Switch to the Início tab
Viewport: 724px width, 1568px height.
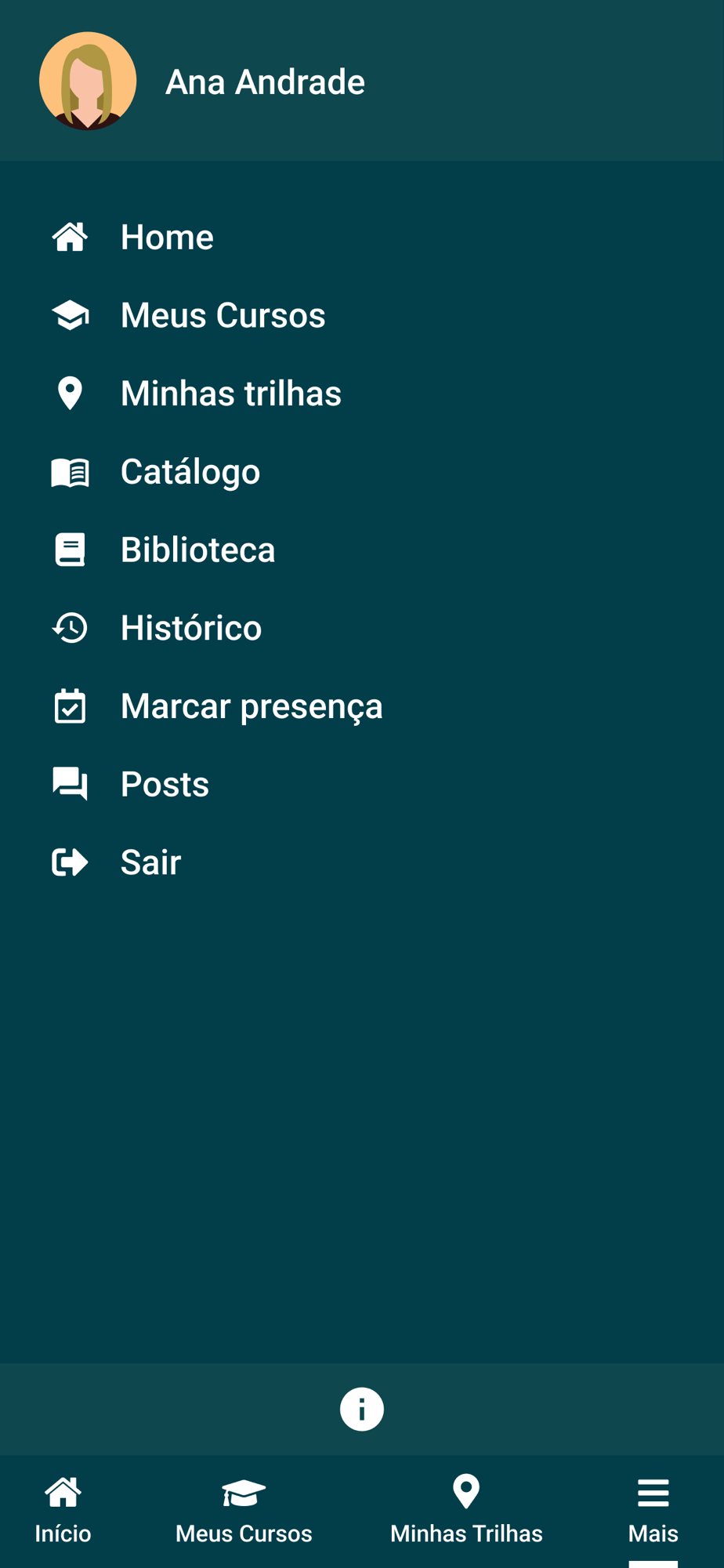click(63, 1511)
